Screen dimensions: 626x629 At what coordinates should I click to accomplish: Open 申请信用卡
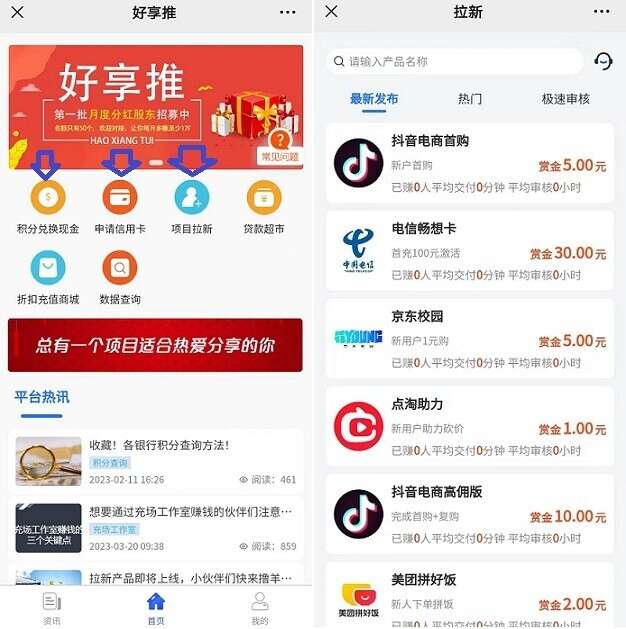(120, 198)
